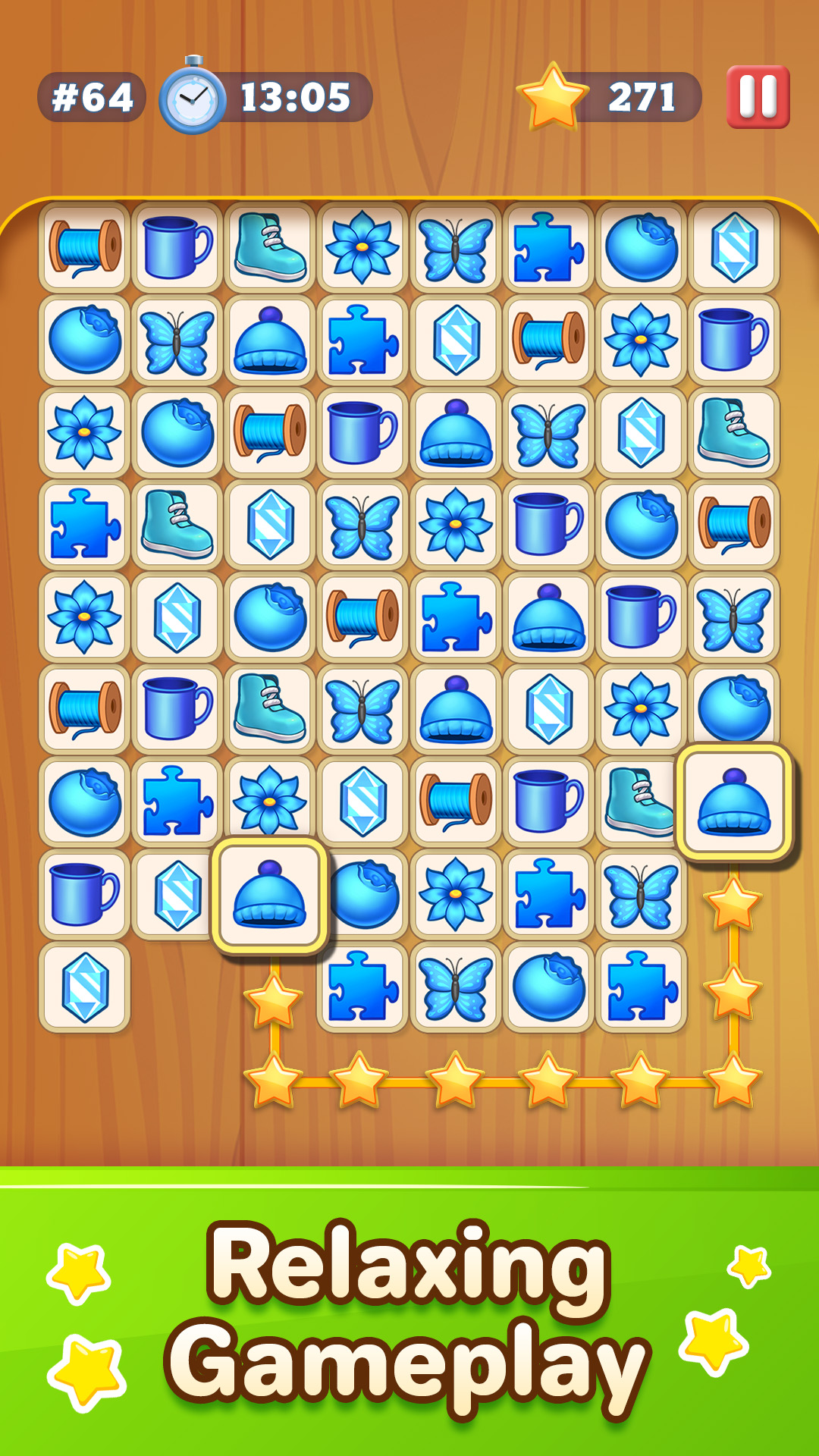Screen dimensions: 819x1456
Task: Select the beanie hat tile in the second row
Action: click(271, 341)
